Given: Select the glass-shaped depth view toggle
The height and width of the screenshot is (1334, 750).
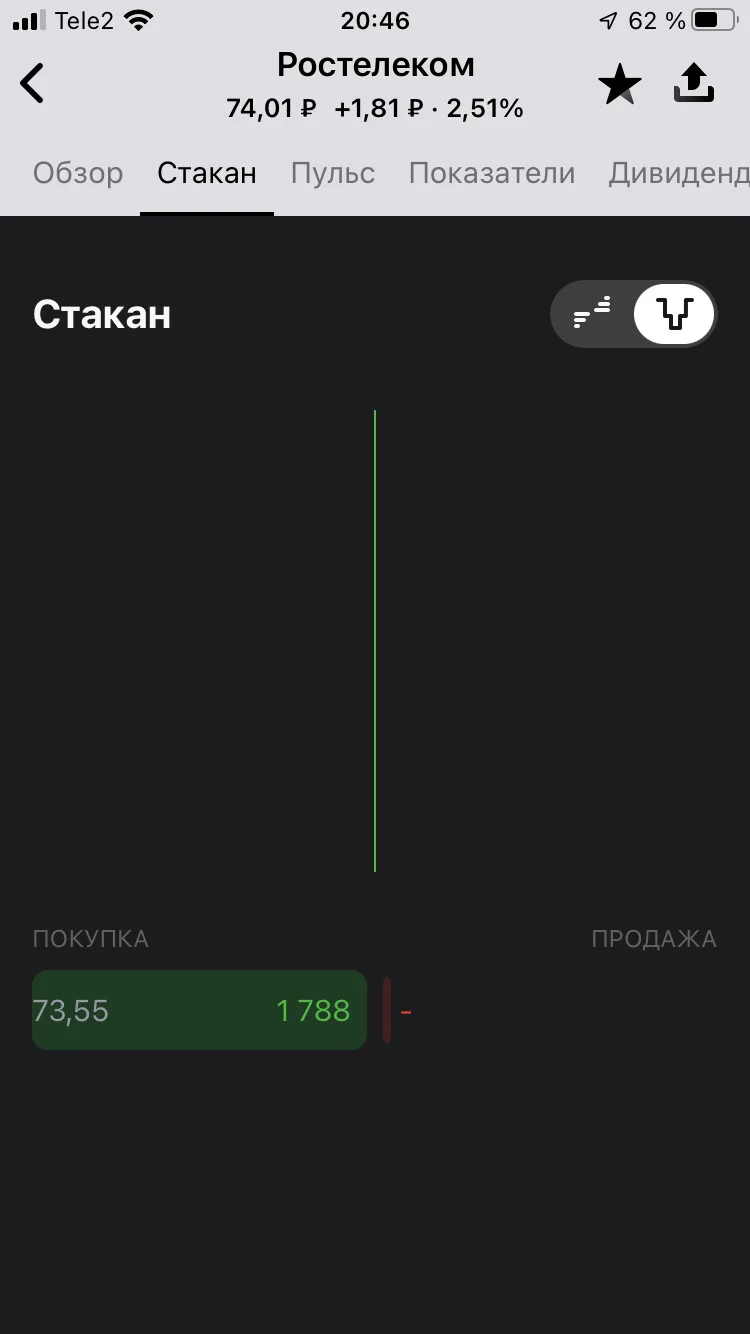Looking at the screenshot, I should pos(674,314).
